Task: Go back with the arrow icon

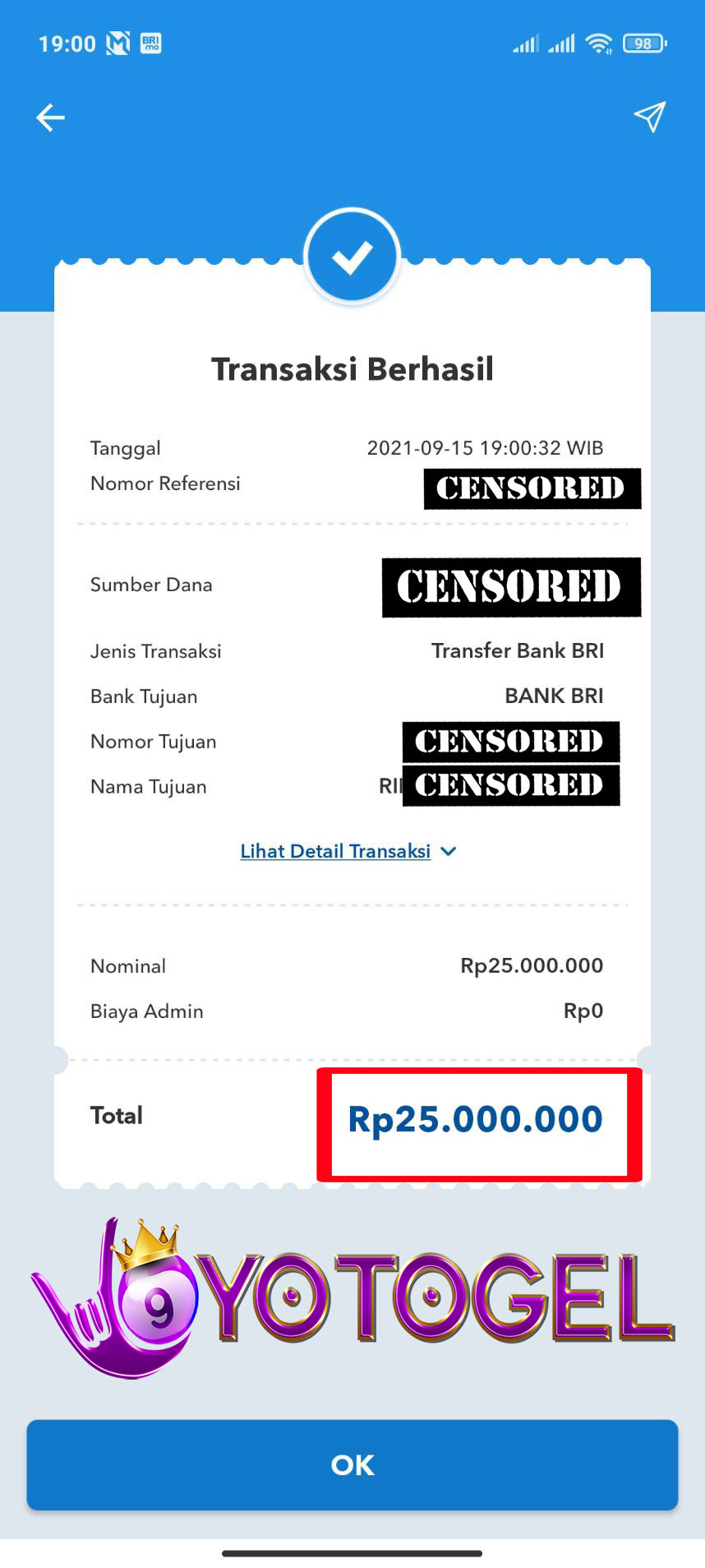Action: coord(50,118)
